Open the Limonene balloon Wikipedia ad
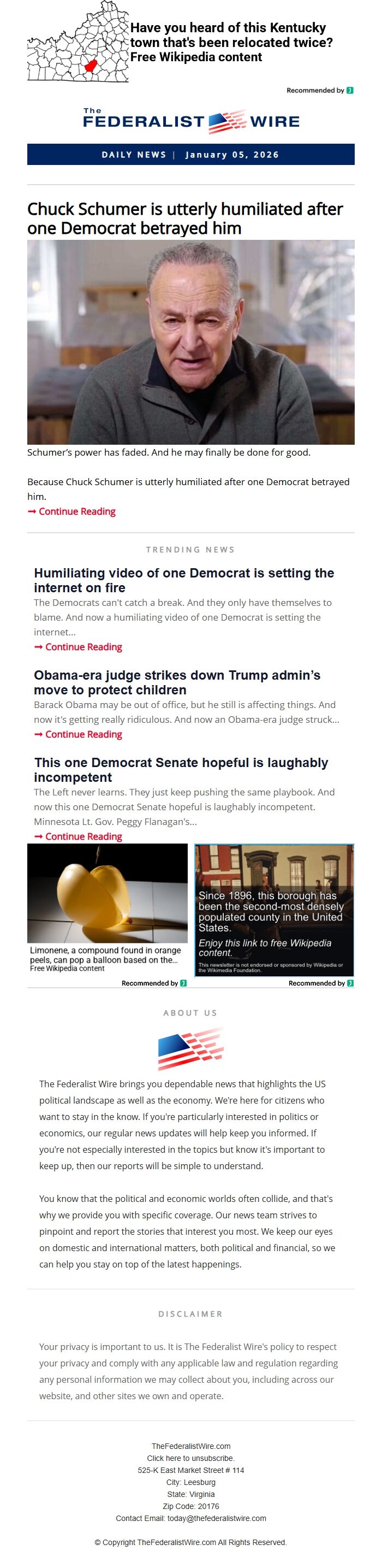This screenshot has width=382, height=1568. tap(107, 907)
